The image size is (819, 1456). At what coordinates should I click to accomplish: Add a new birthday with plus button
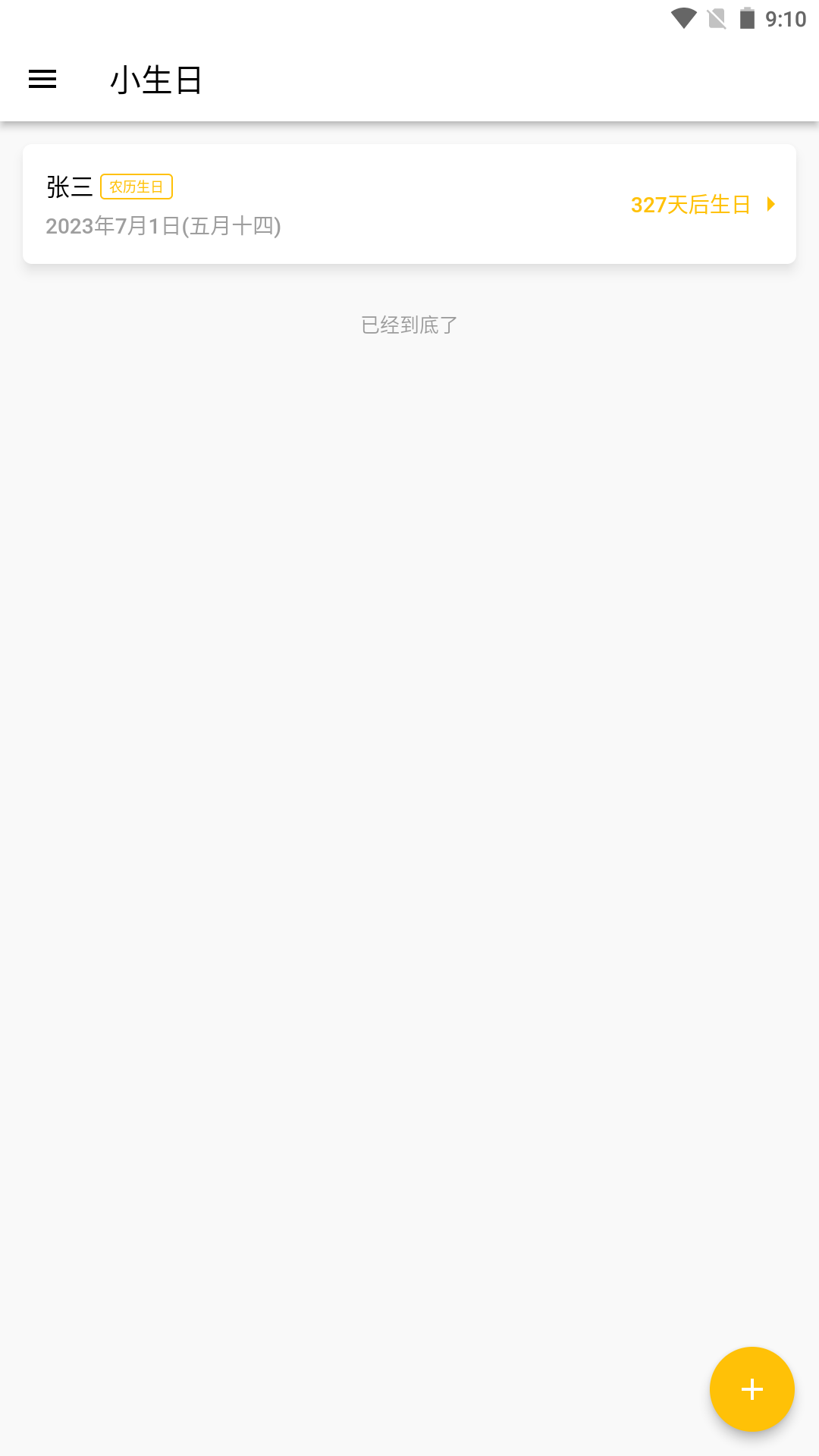(x=752, y=1389)
